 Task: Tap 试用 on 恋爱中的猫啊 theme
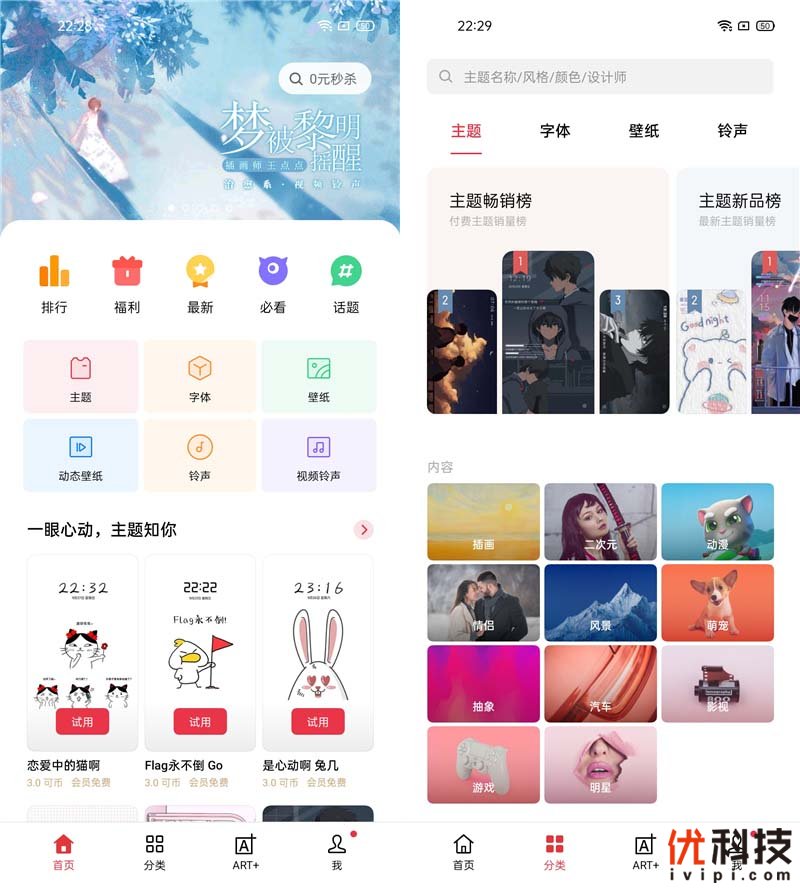point(82,721)
